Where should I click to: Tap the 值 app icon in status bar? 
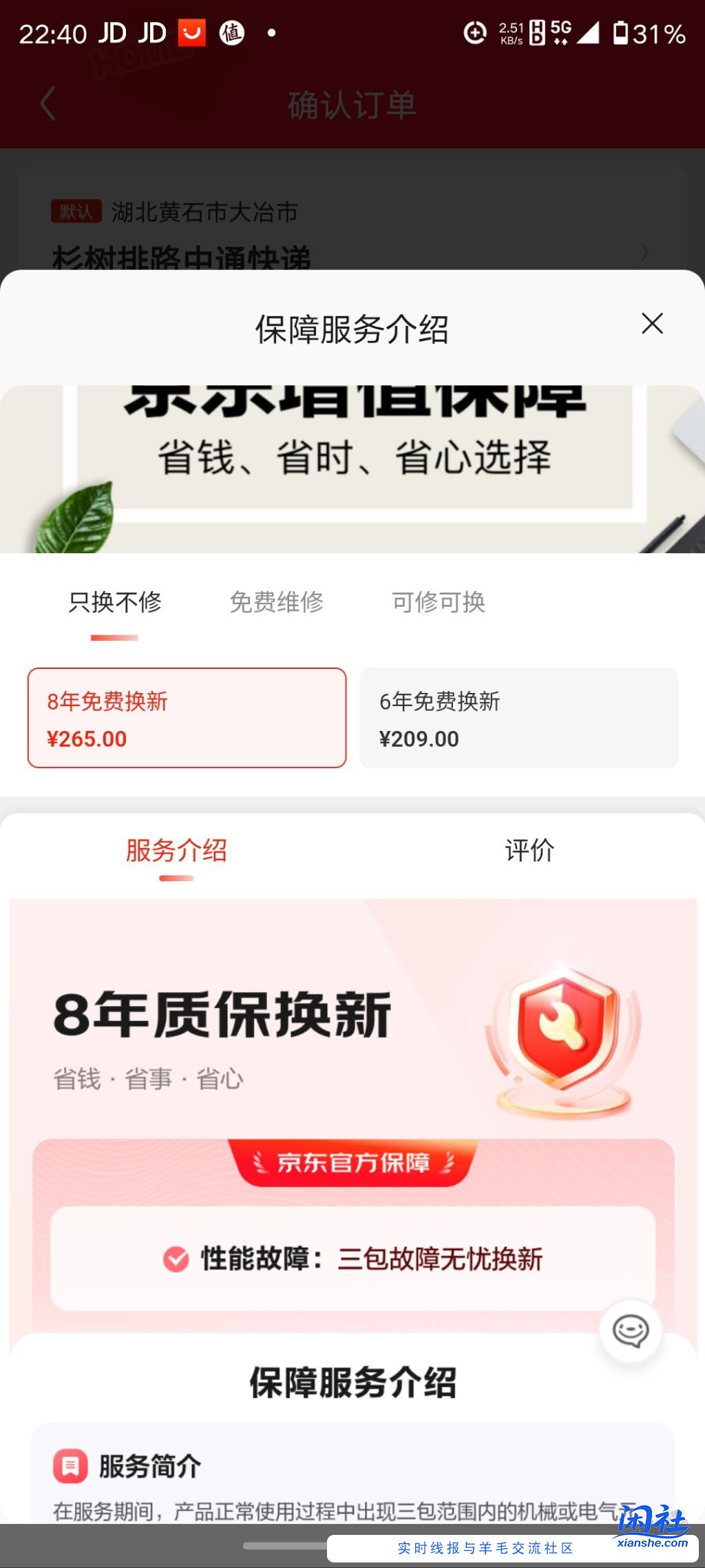pos(231,33)
